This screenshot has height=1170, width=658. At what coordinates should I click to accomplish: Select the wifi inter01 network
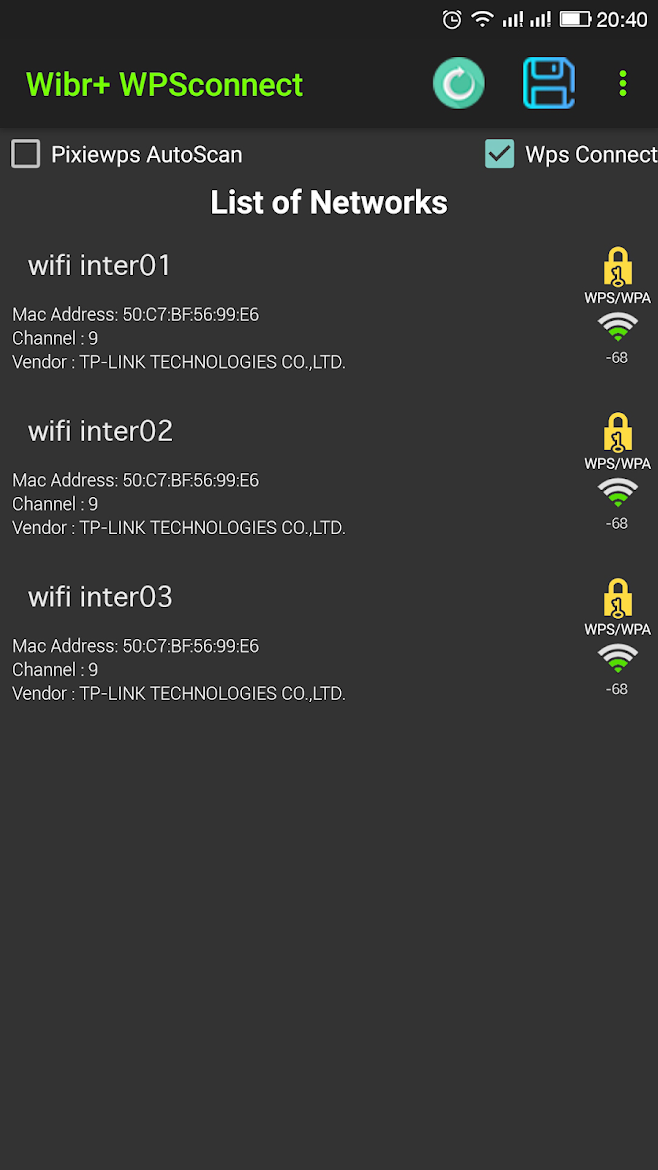(100, 265)
